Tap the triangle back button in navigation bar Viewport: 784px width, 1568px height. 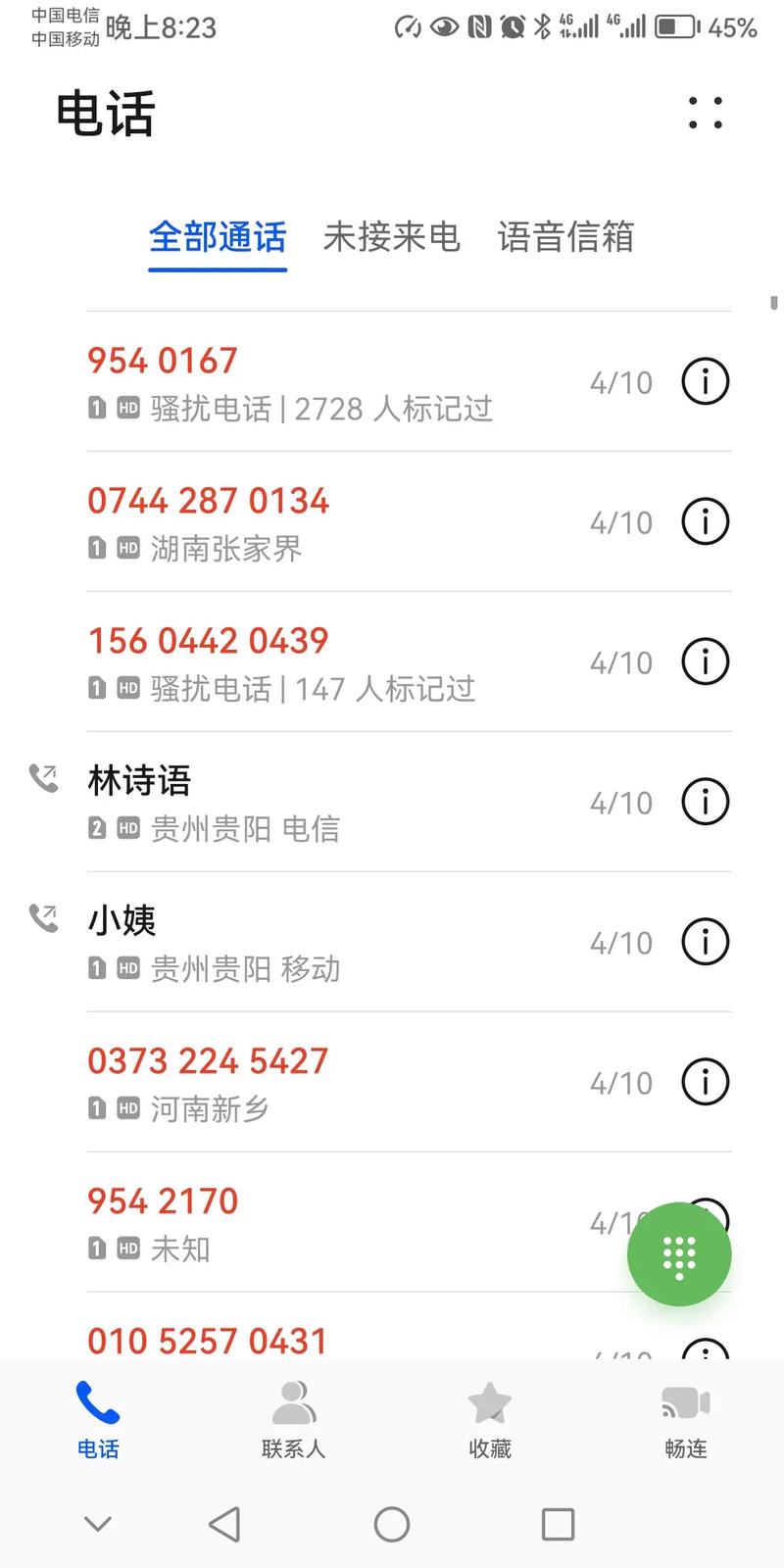click(x=224, y=1525)
